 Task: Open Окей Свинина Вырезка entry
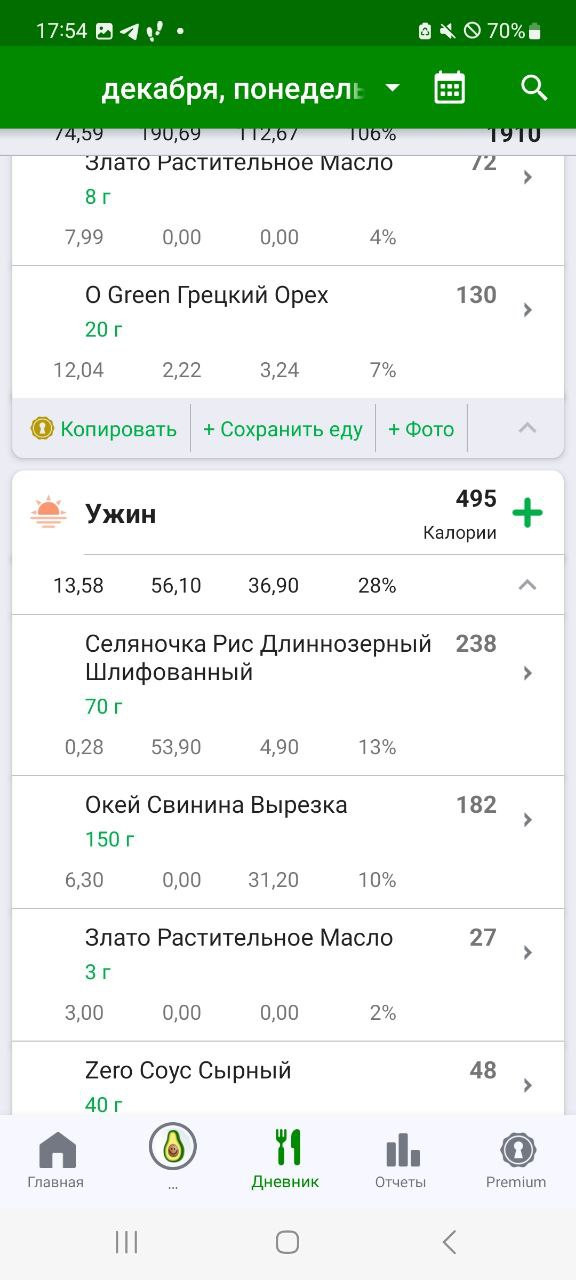288,842
